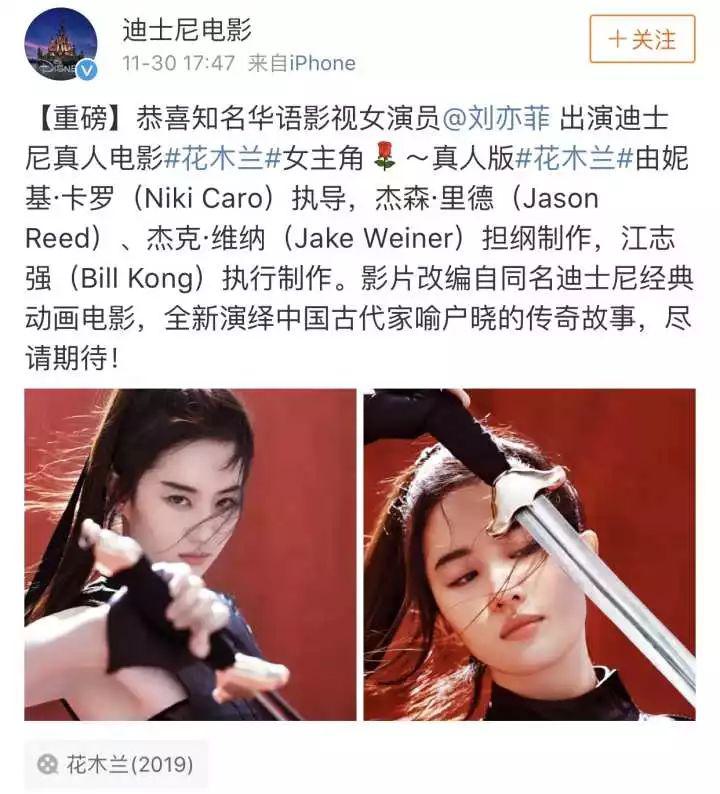Screen dimensions: 720x794
Task: Follow 迪士尼电影 with the 关注 button
Action: [x=642, y=40]
